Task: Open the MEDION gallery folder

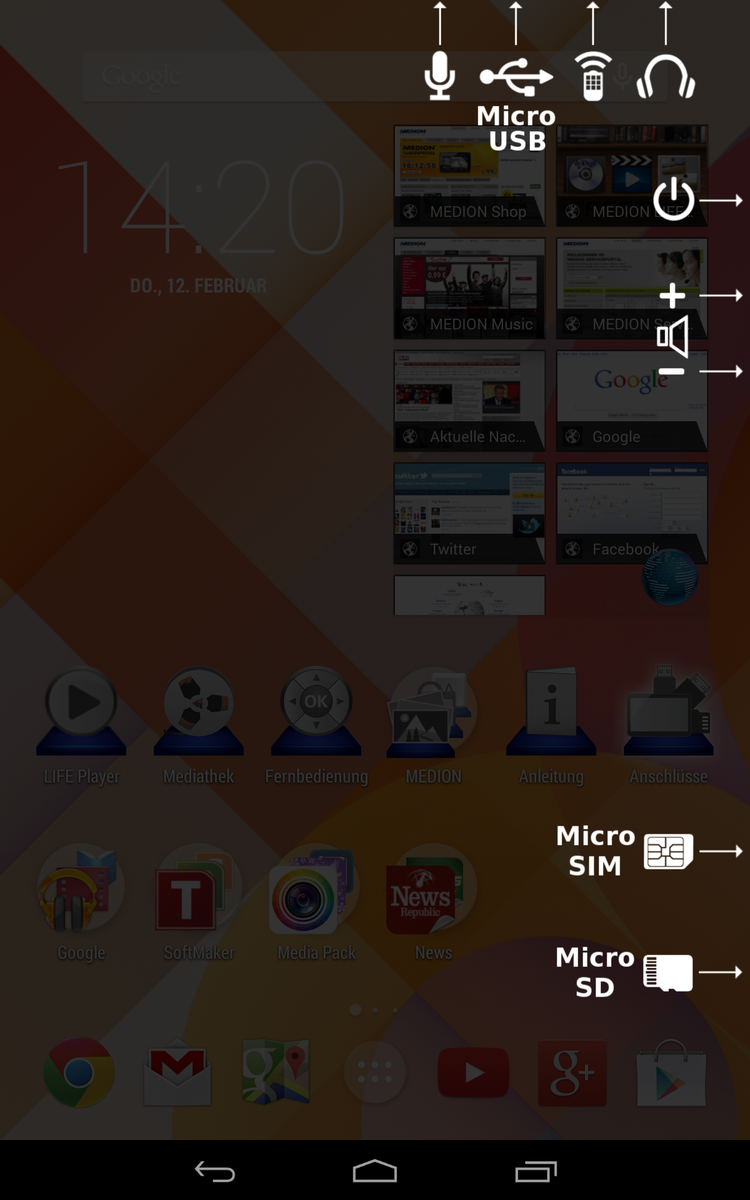Action: pyautogui.click(x=433, y=713)
